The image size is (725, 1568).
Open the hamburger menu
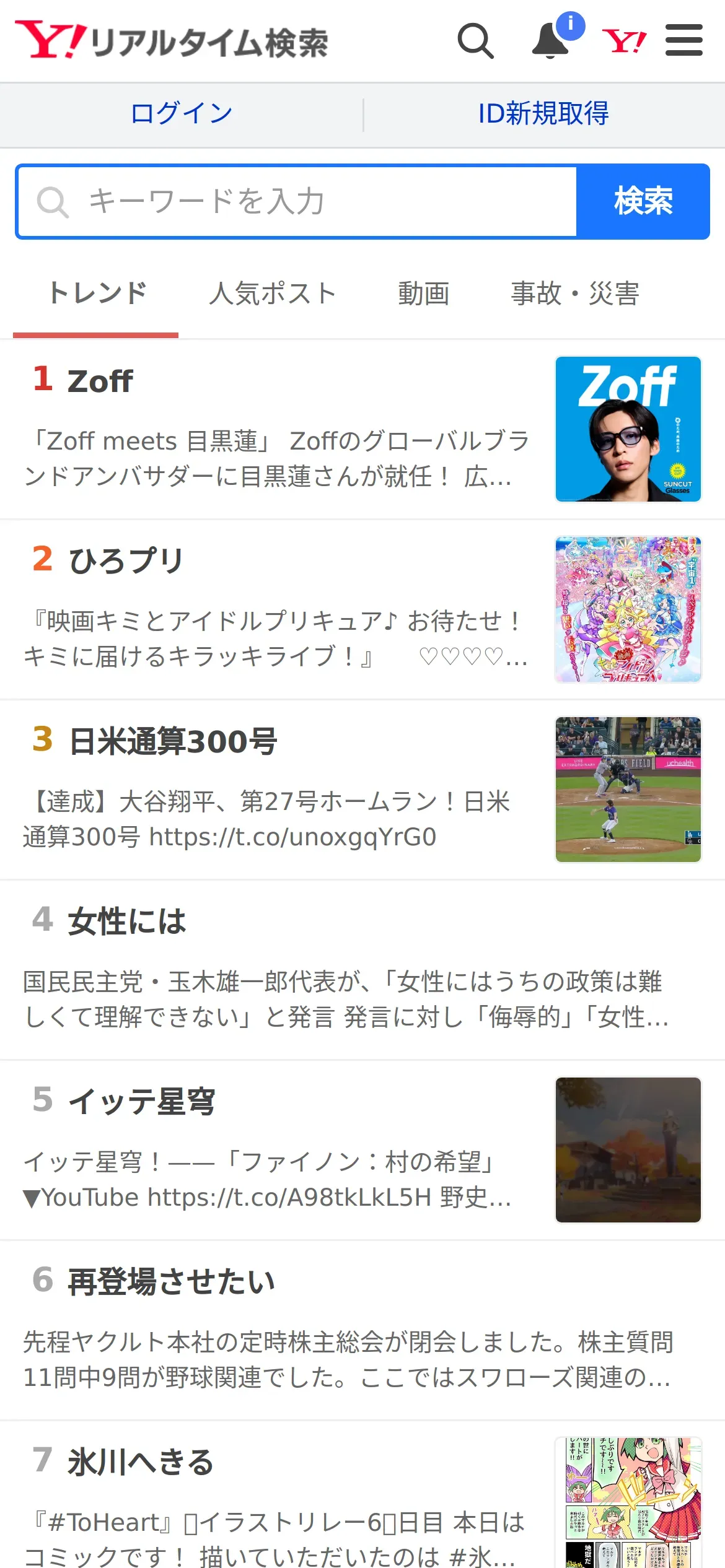(x=683, y=41)
